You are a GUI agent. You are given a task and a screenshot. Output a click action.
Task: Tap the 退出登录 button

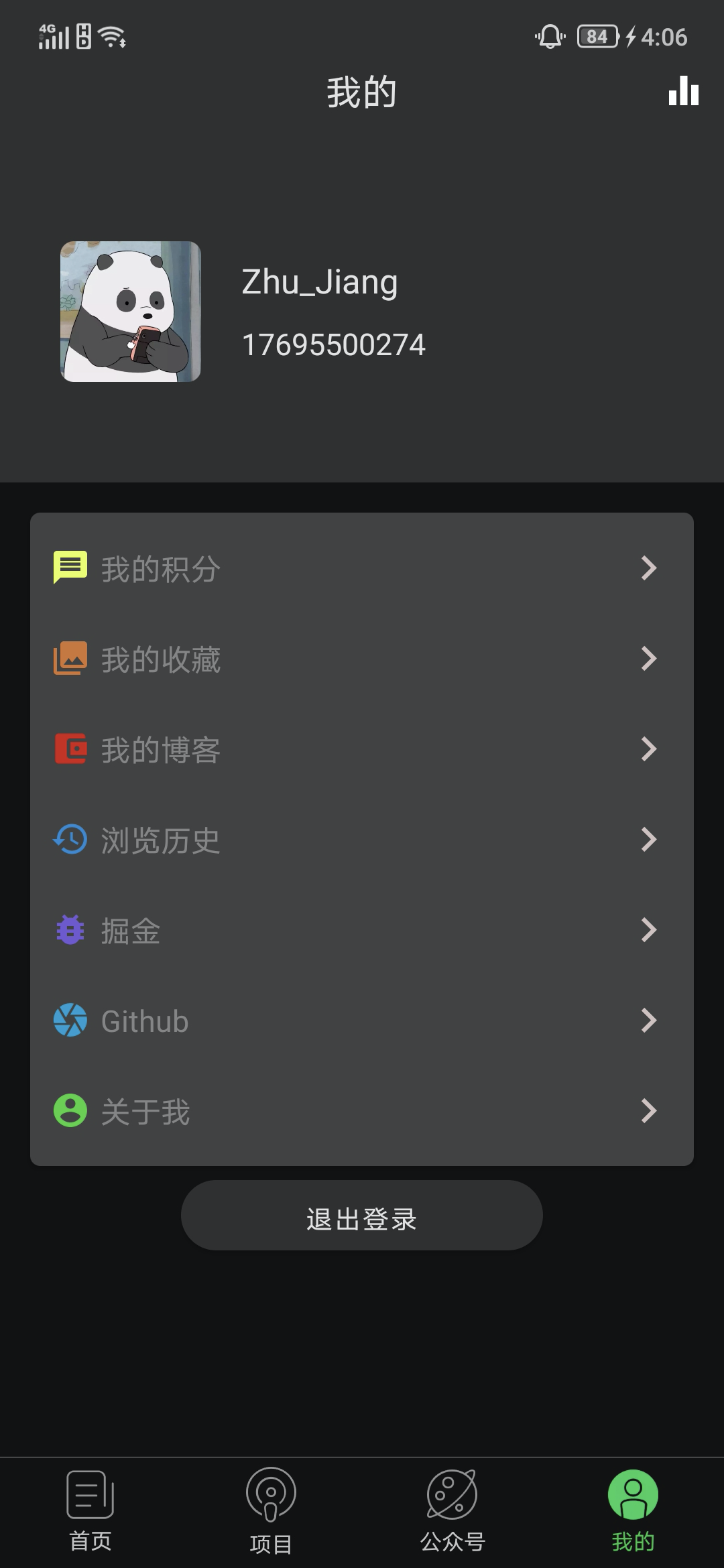(x=362, y=1216)
